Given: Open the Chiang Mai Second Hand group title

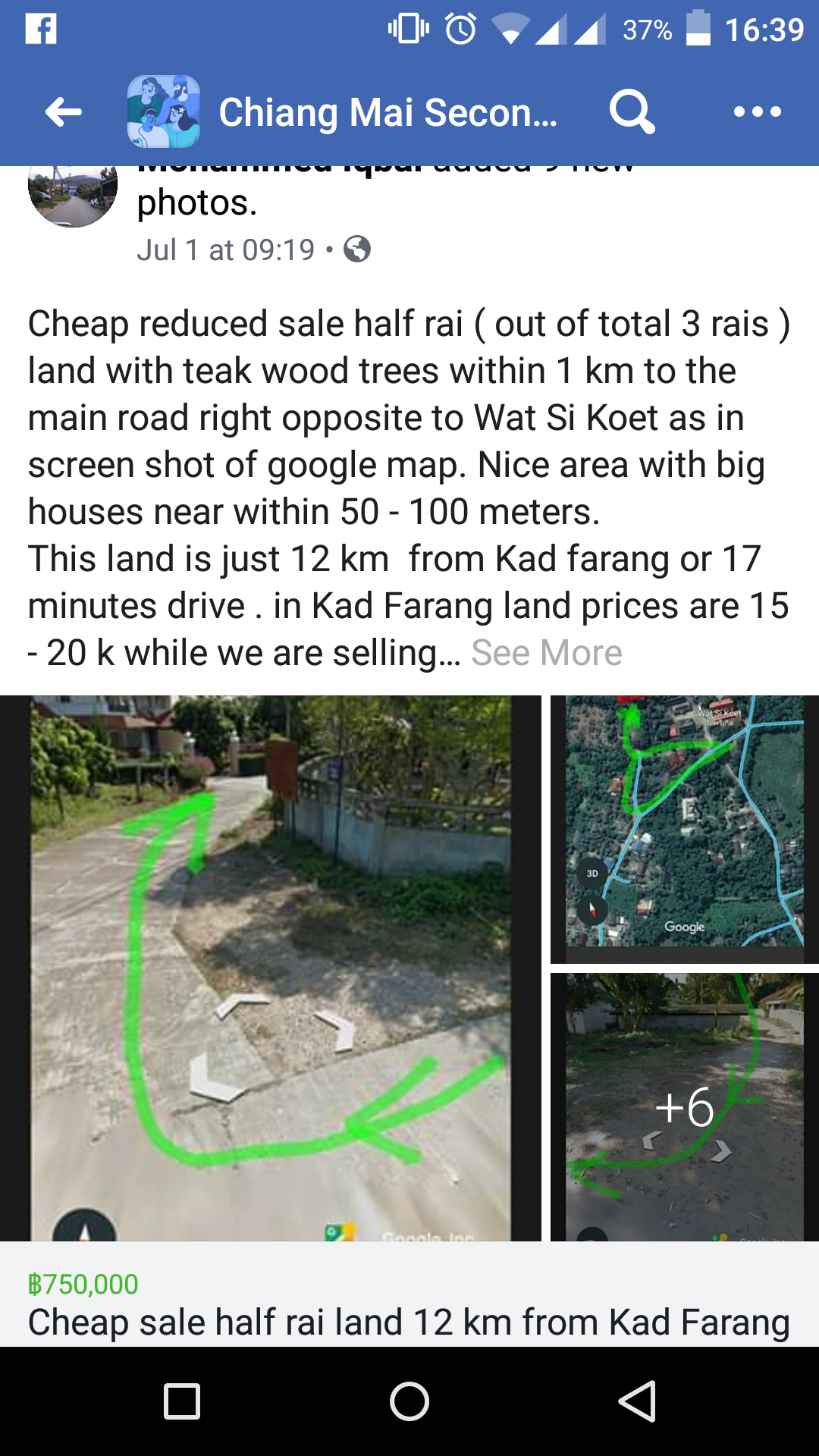Looking at the screenshot, I should [387, 112].
